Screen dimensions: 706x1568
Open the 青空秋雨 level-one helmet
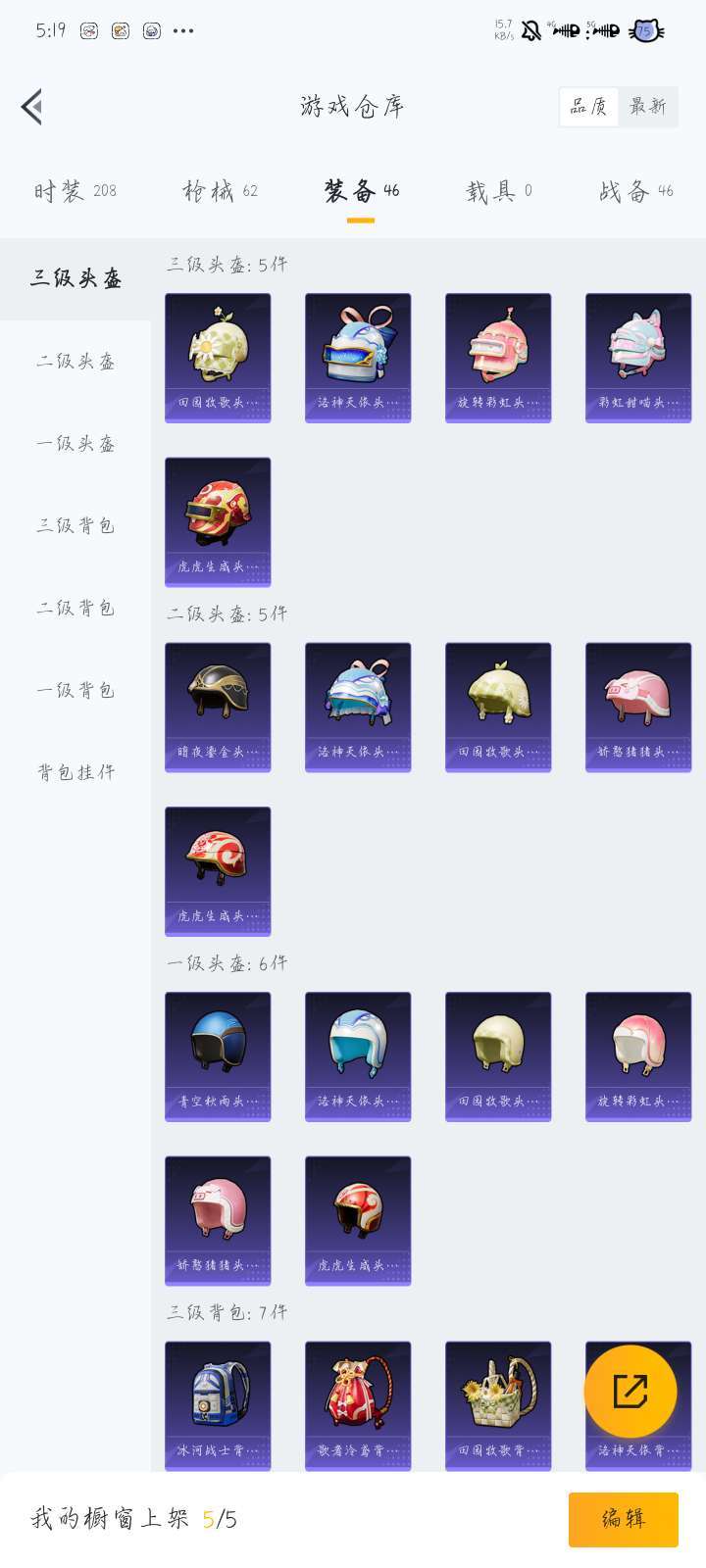tap(218, 1056)
